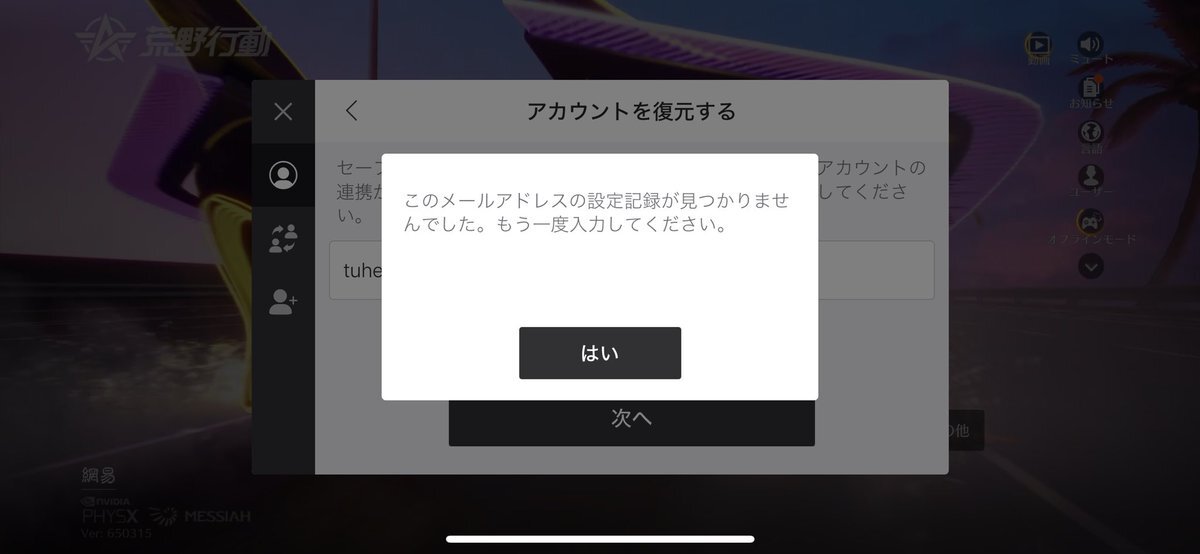The image size is (1200, 554).
Task: Open the switch account tab
Action: [x=283, y=239]
